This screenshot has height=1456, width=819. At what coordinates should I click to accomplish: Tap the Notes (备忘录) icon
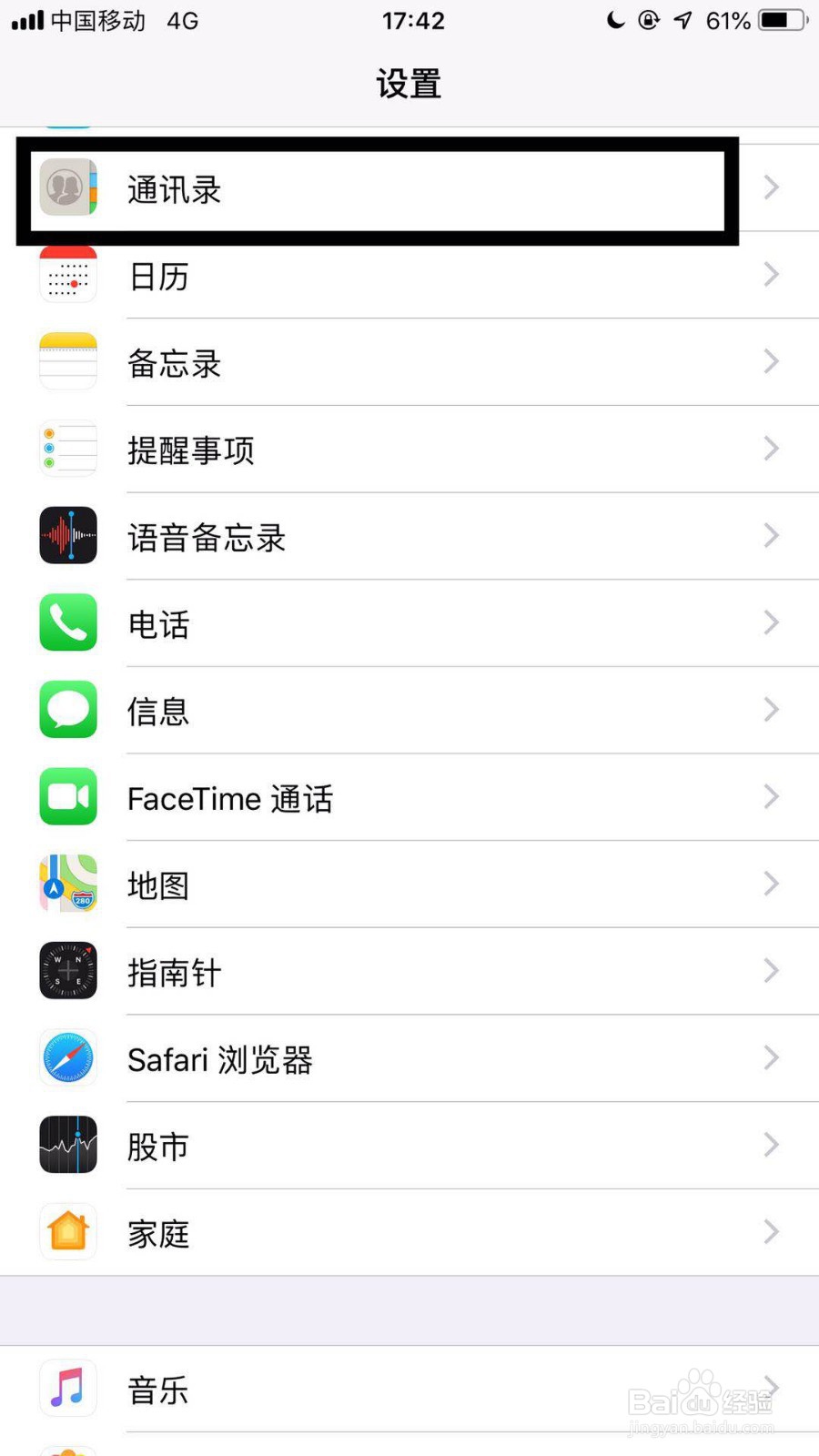coord(68,361)
